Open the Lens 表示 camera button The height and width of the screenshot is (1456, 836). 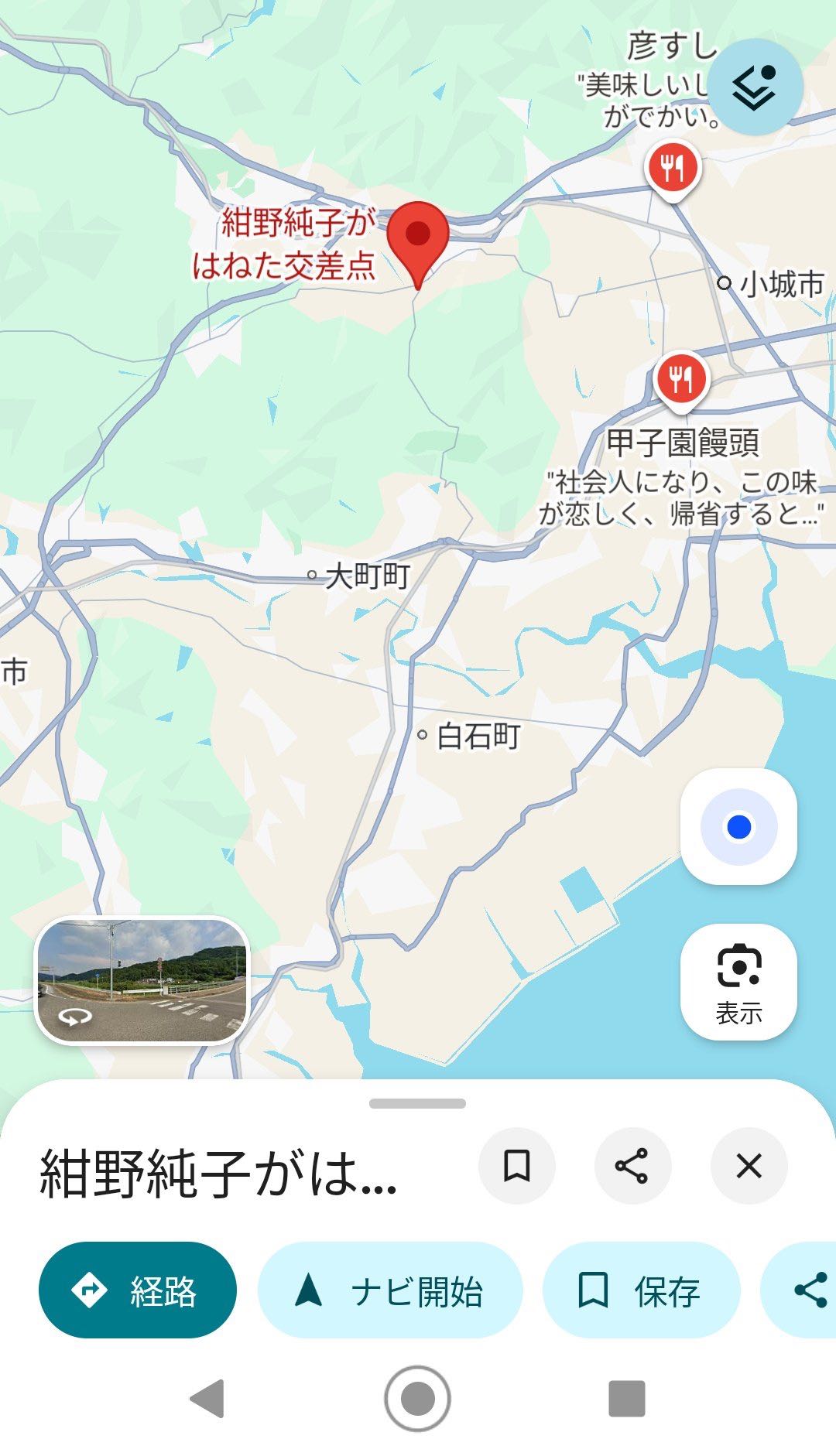(738, 981)
